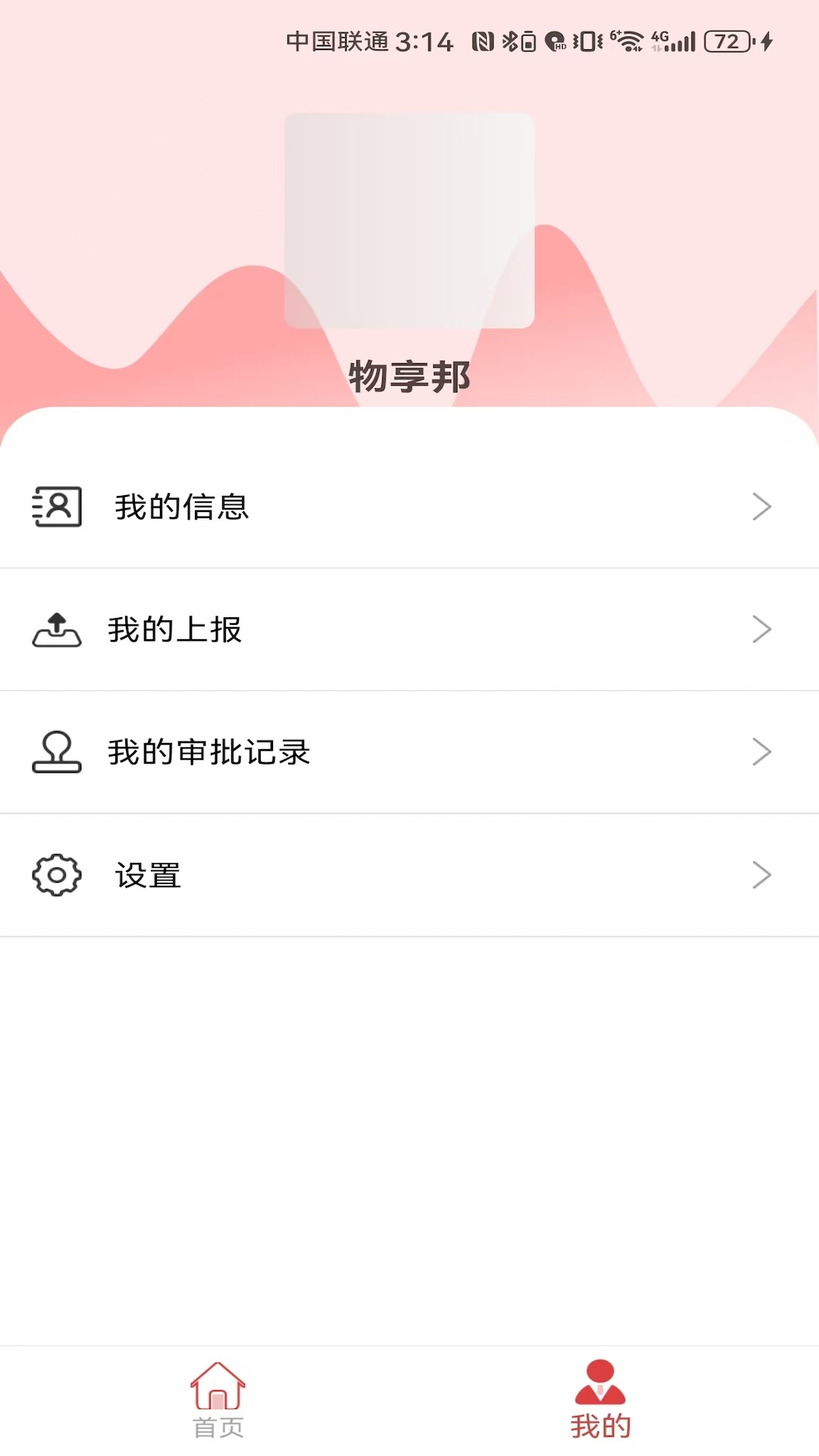Tap the clock showing 3:14 in status bar
The width and height of the screenshot is (819, 1456).
tap(425, 43)
